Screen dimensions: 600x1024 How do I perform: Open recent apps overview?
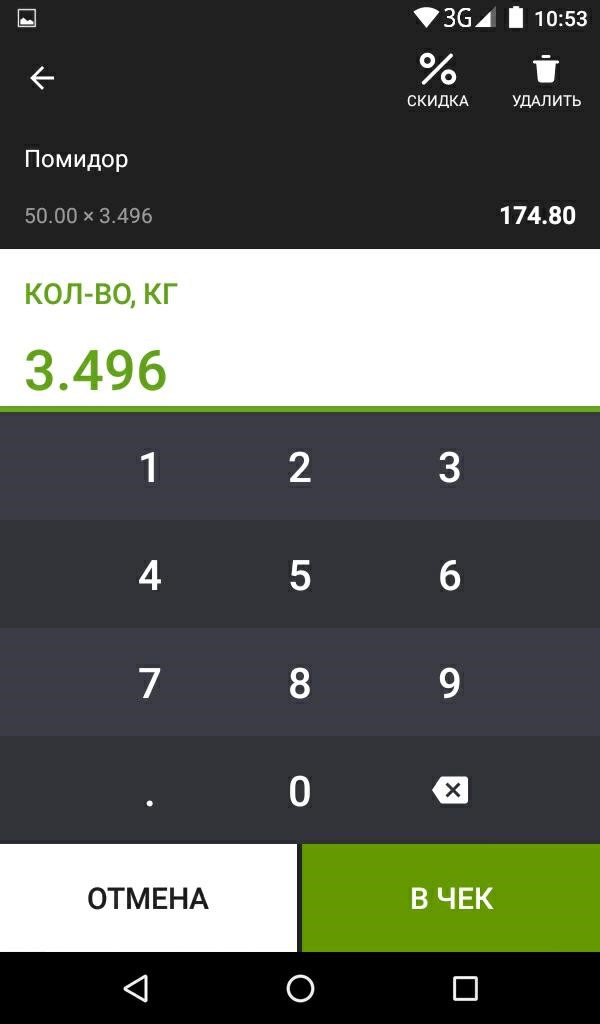(x=465, y=989)
